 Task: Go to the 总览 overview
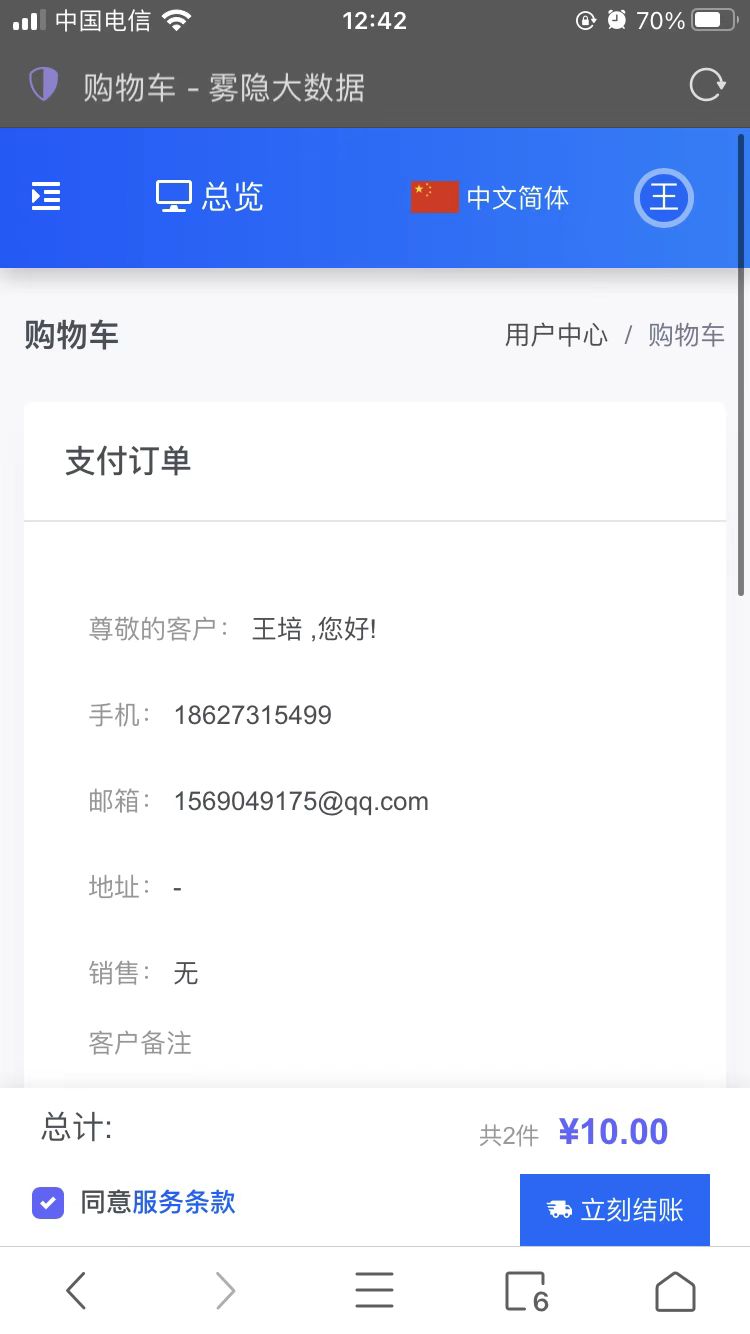click(209, 197)
